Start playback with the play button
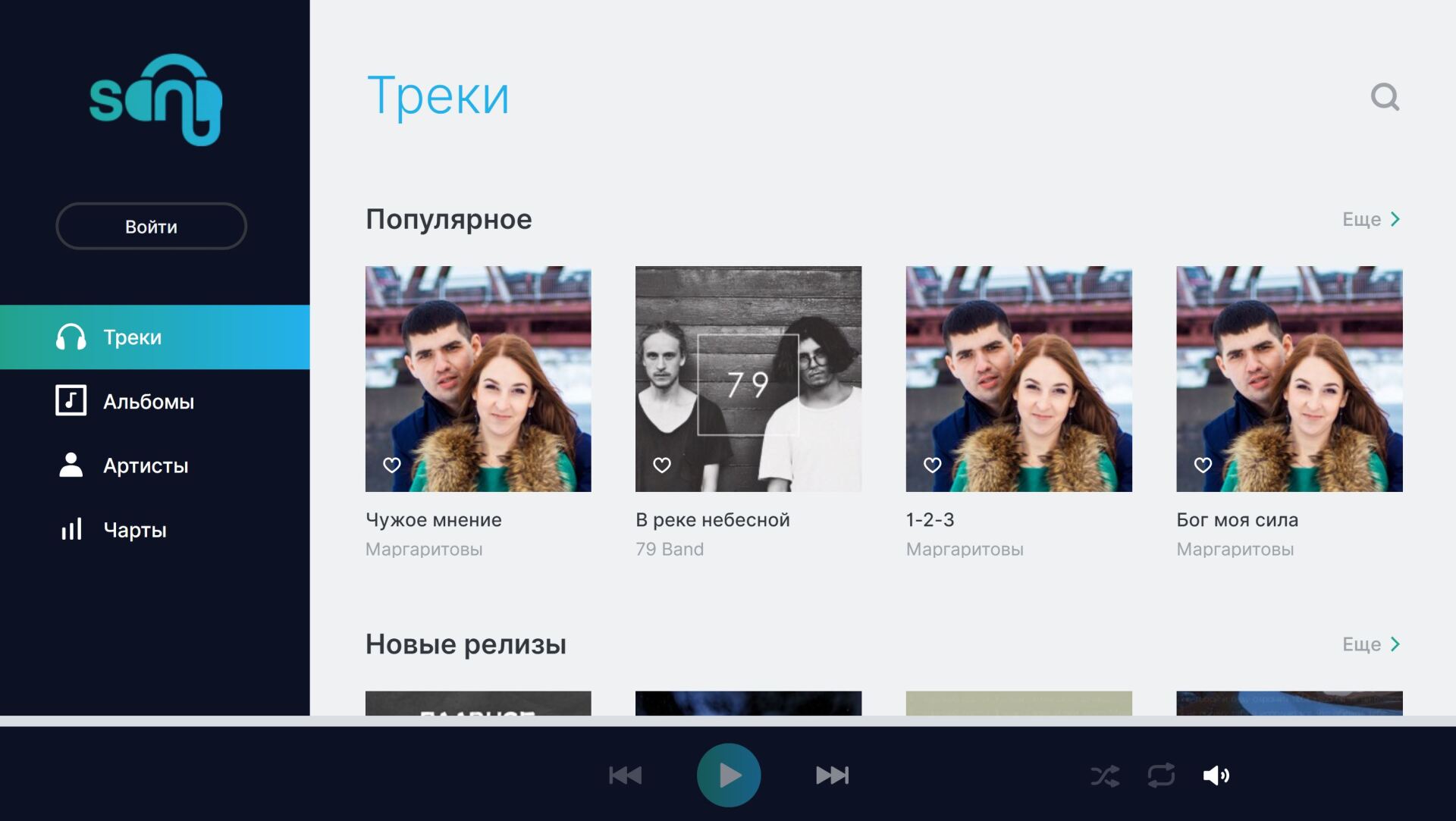Viewport: 1456px width, 821px height. [729, 775]
